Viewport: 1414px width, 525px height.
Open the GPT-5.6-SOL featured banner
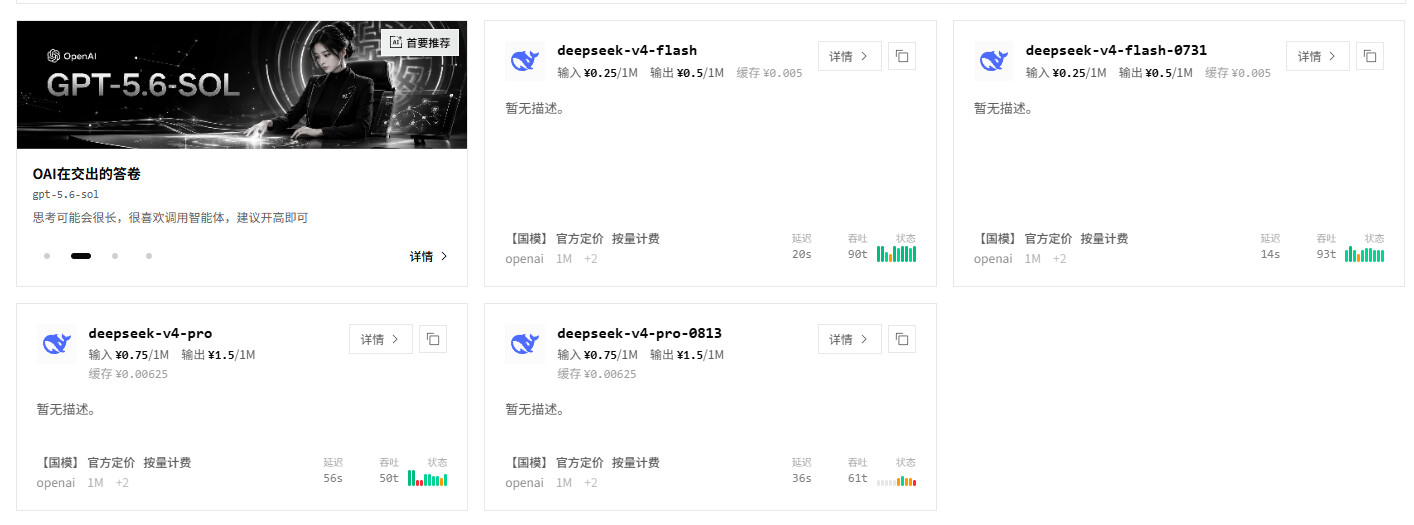(x=242, y=85)
